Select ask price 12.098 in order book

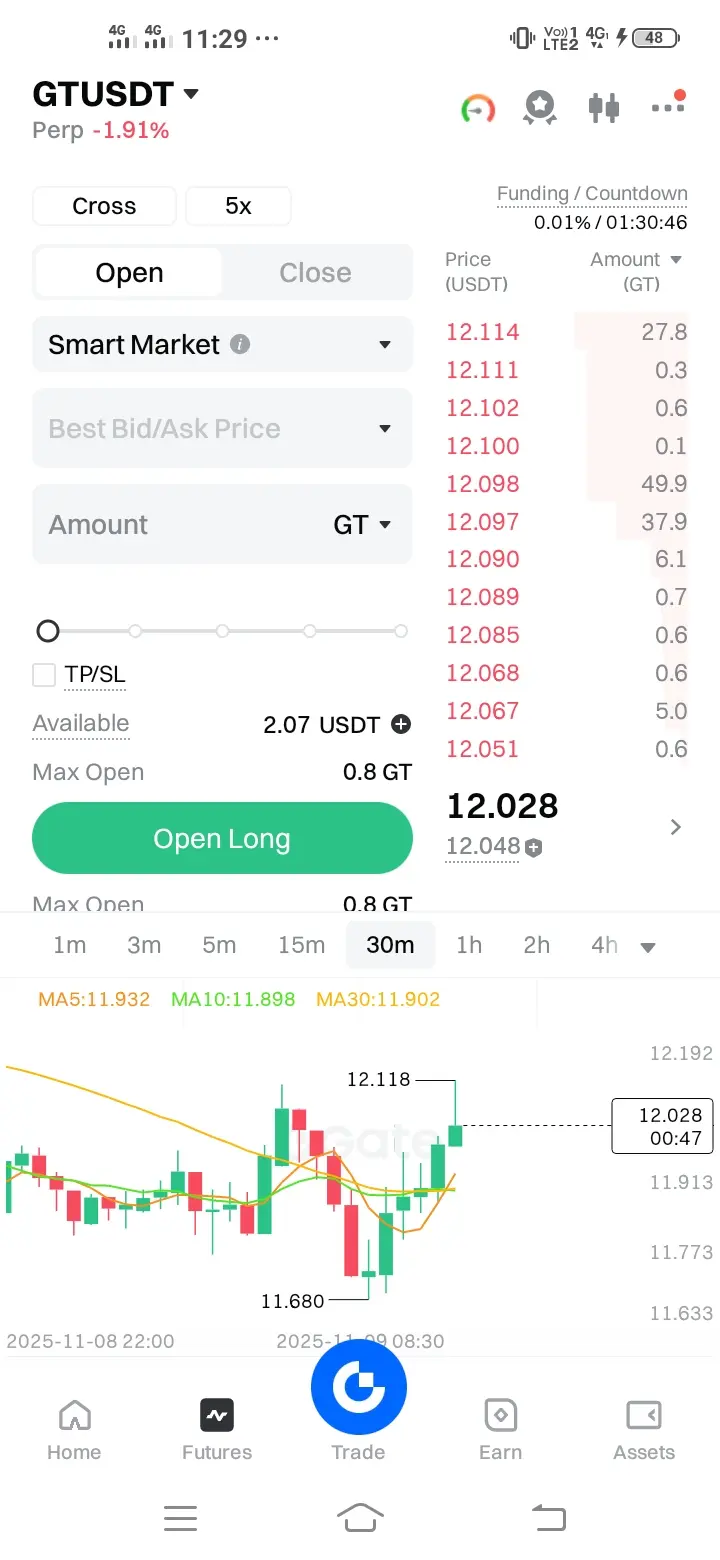pyautogui.click(x=483, y=484)
